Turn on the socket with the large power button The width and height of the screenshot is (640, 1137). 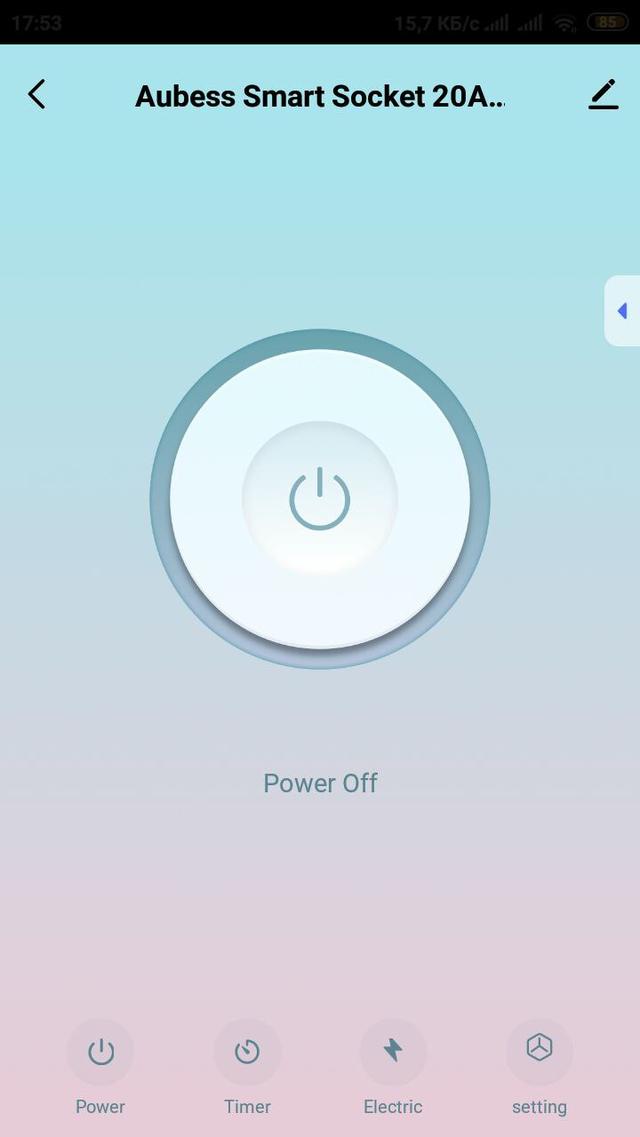click(x=320, y=498)
